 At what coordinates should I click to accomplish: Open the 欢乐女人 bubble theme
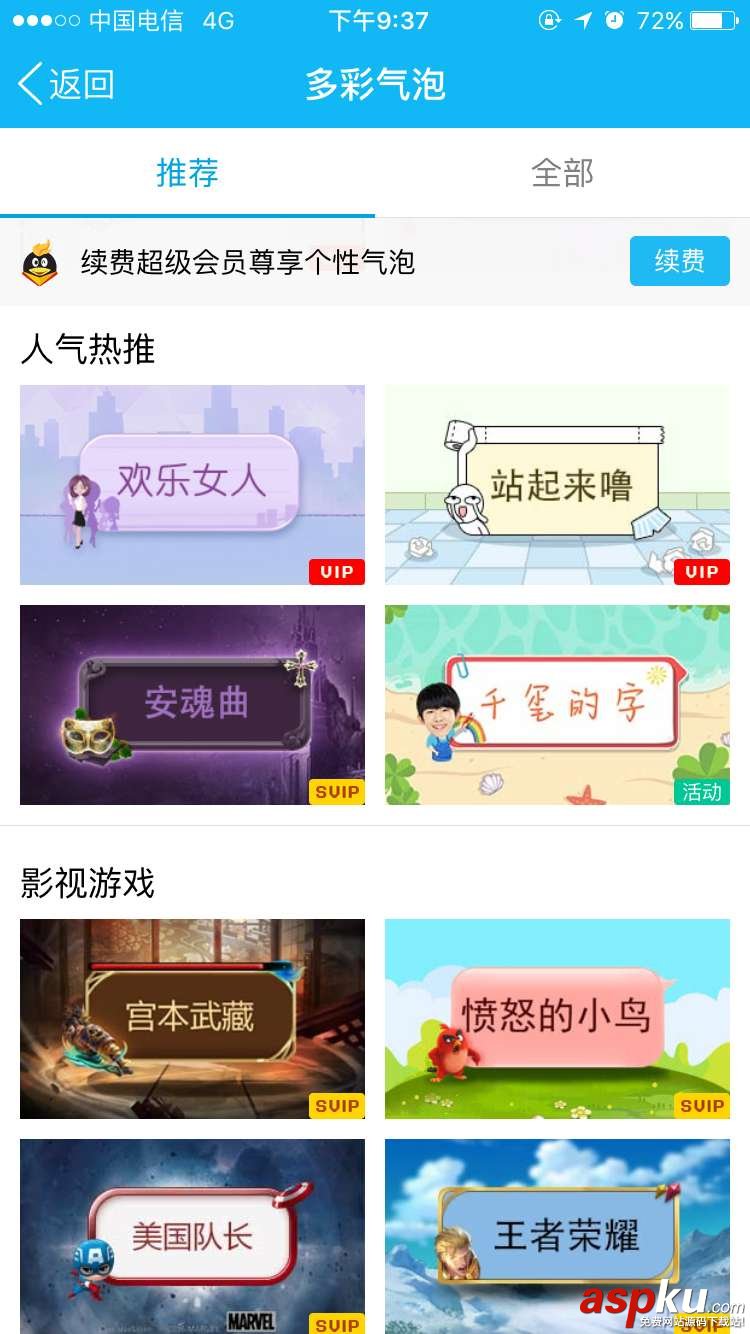point(192,485)
